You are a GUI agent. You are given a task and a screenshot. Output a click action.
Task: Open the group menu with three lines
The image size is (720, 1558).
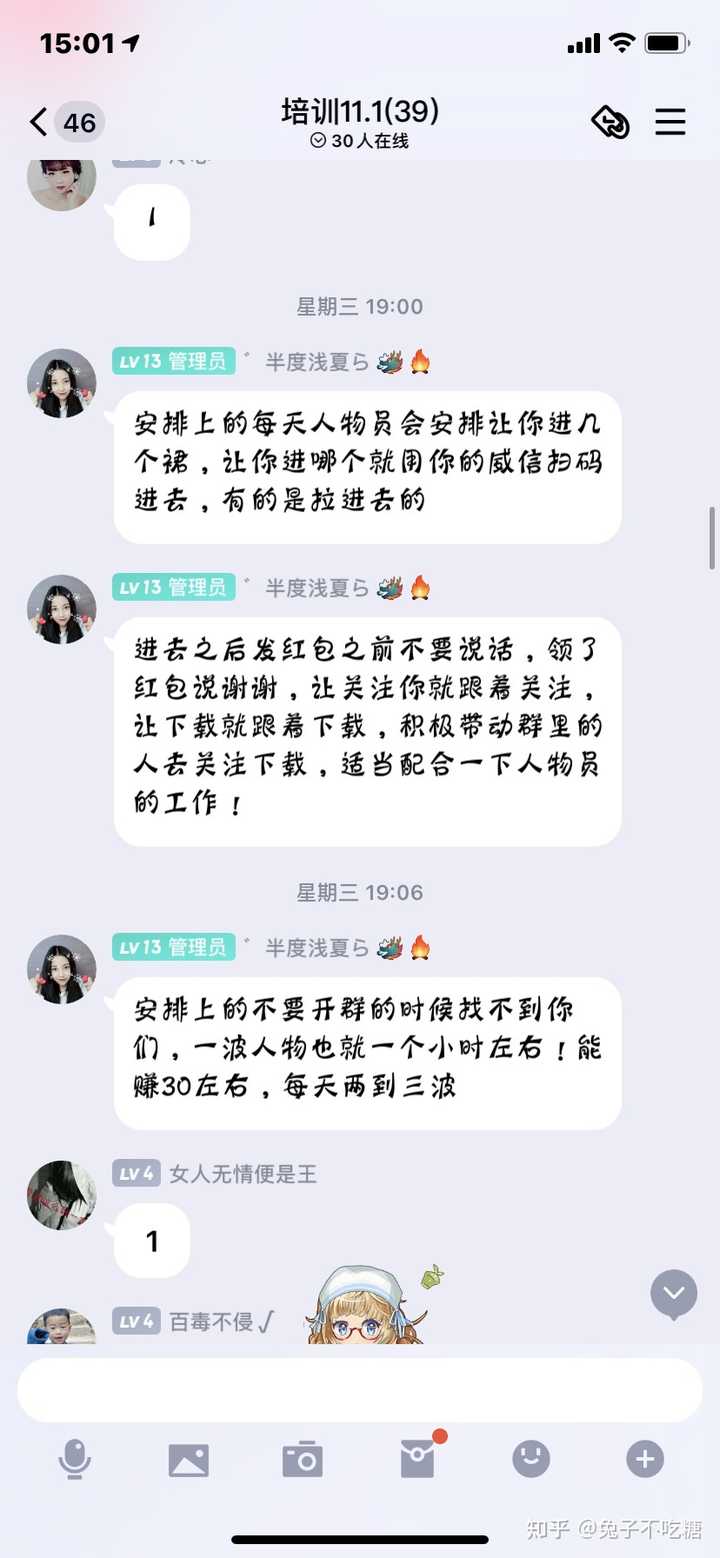coord(670,123)
